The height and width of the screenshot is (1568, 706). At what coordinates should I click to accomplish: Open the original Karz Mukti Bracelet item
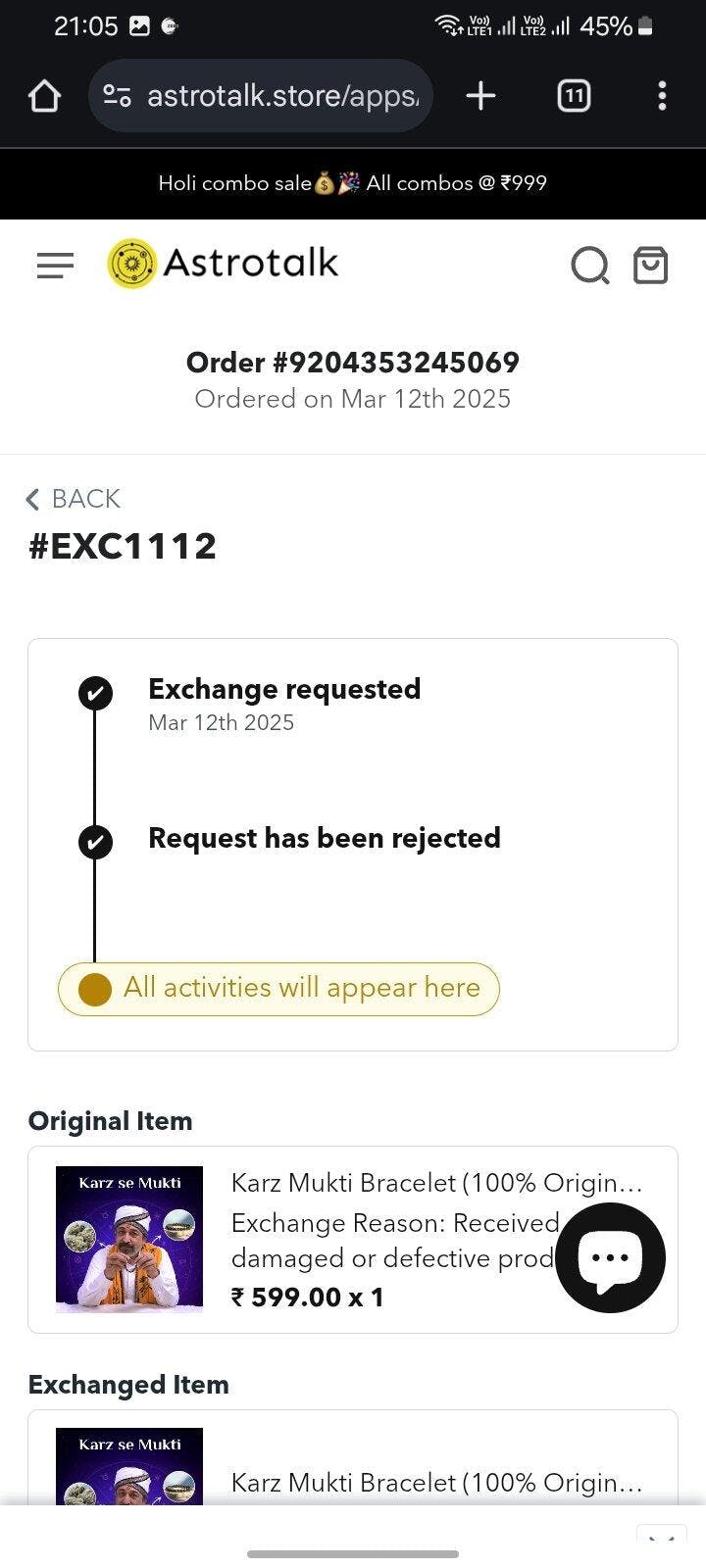tap(436, 1183)
